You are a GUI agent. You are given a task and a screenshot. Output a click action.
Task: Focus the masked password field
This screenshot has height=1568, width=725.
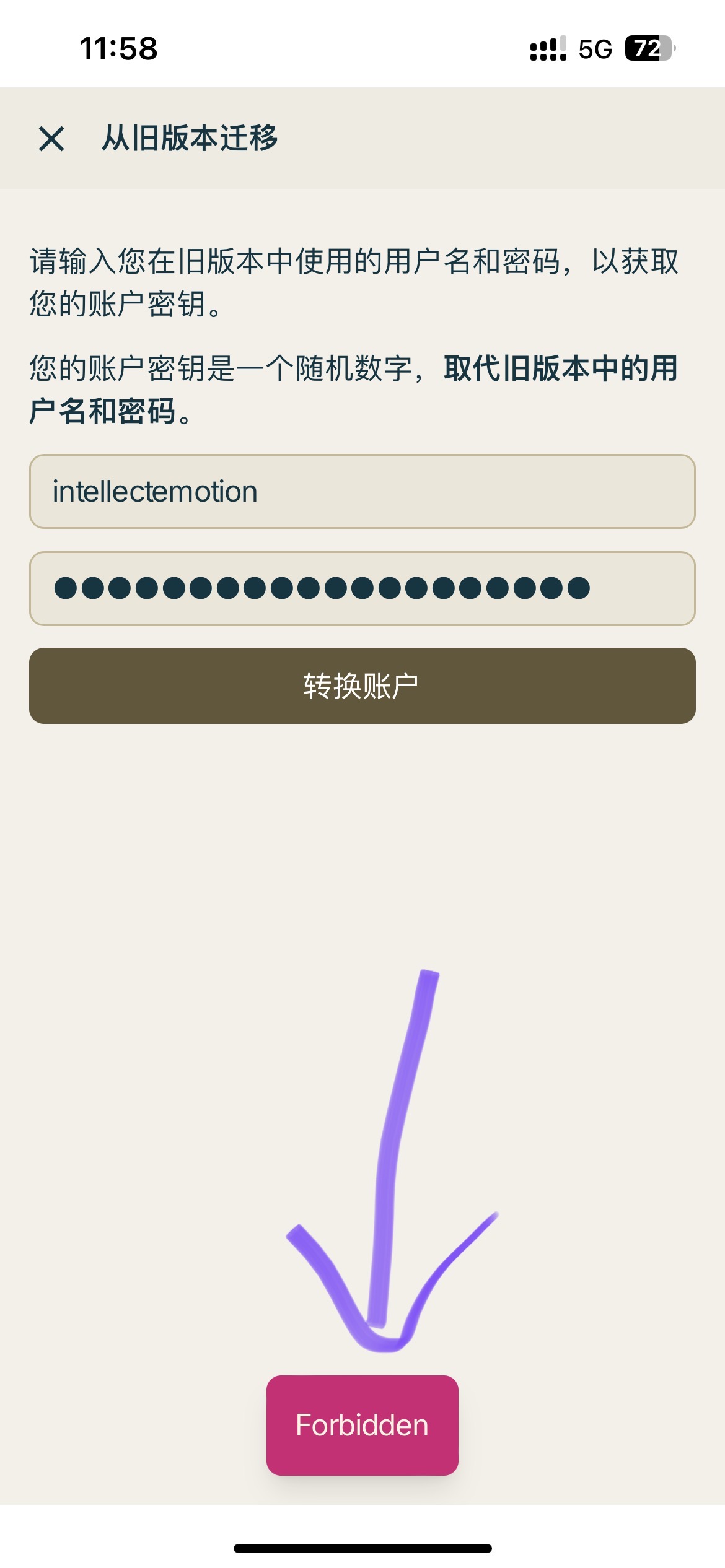point(362,588)
